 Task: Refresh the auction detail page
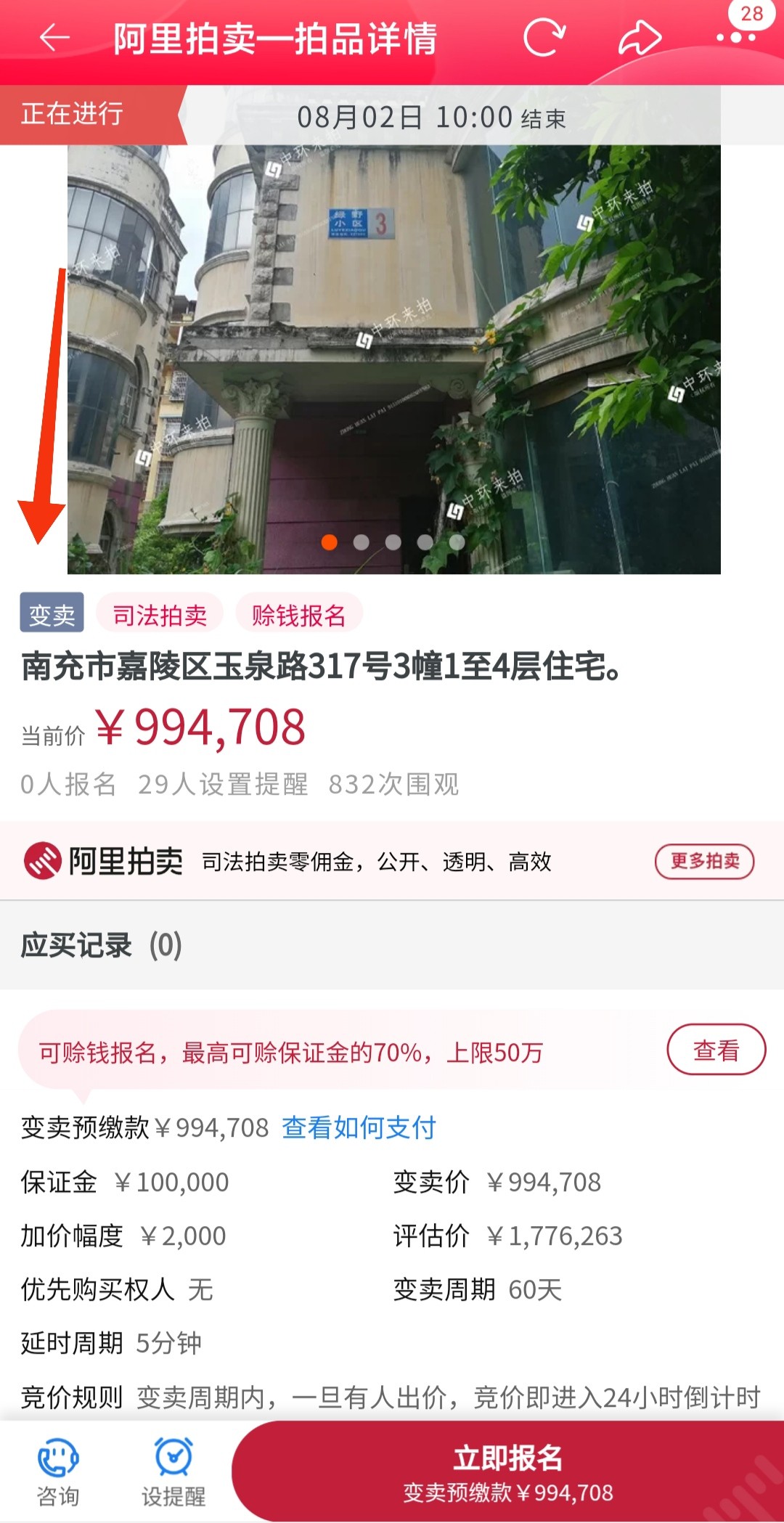click(544, 38)
